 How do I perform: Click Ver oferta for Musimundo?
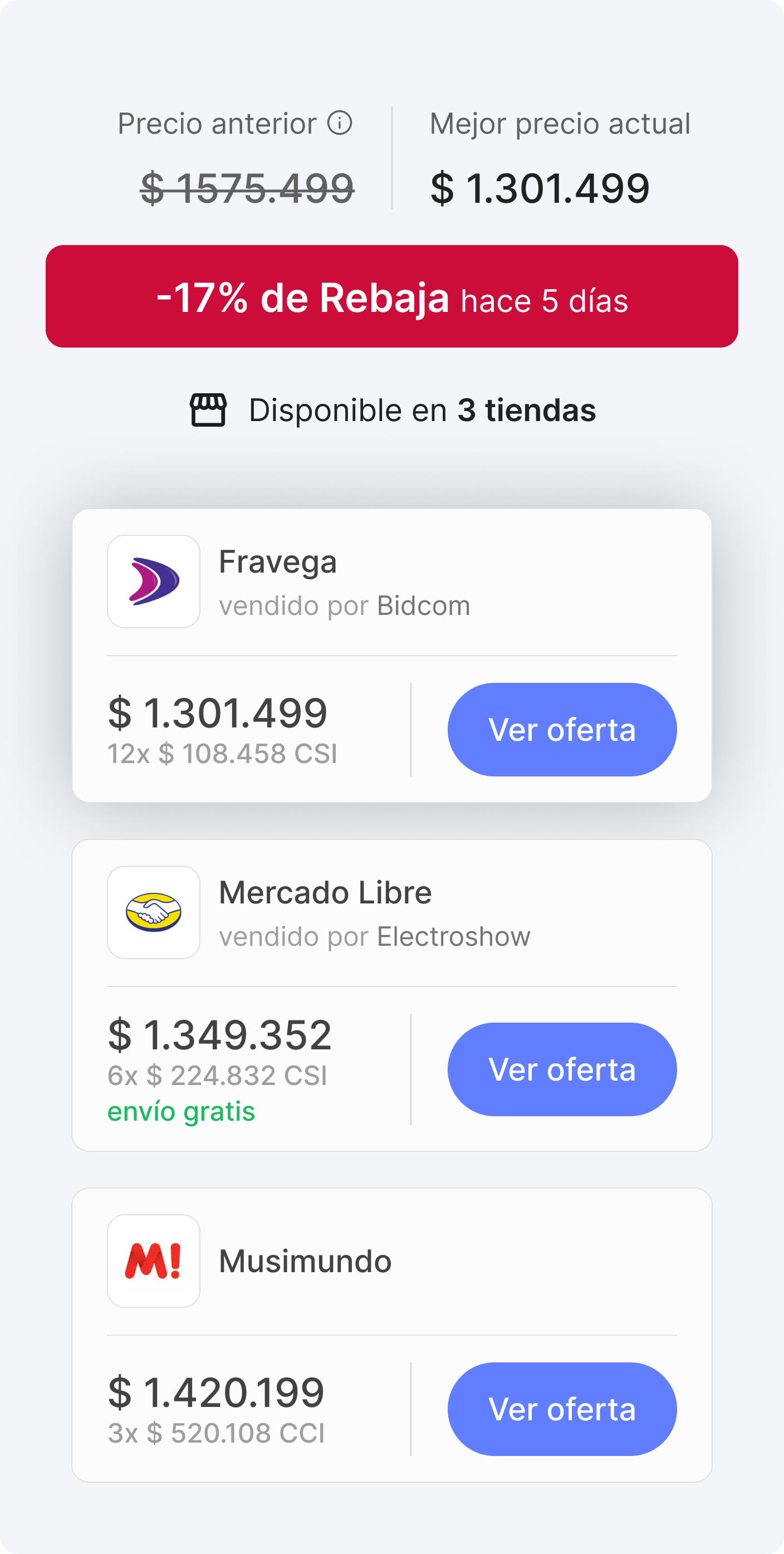click(561, 1409)
